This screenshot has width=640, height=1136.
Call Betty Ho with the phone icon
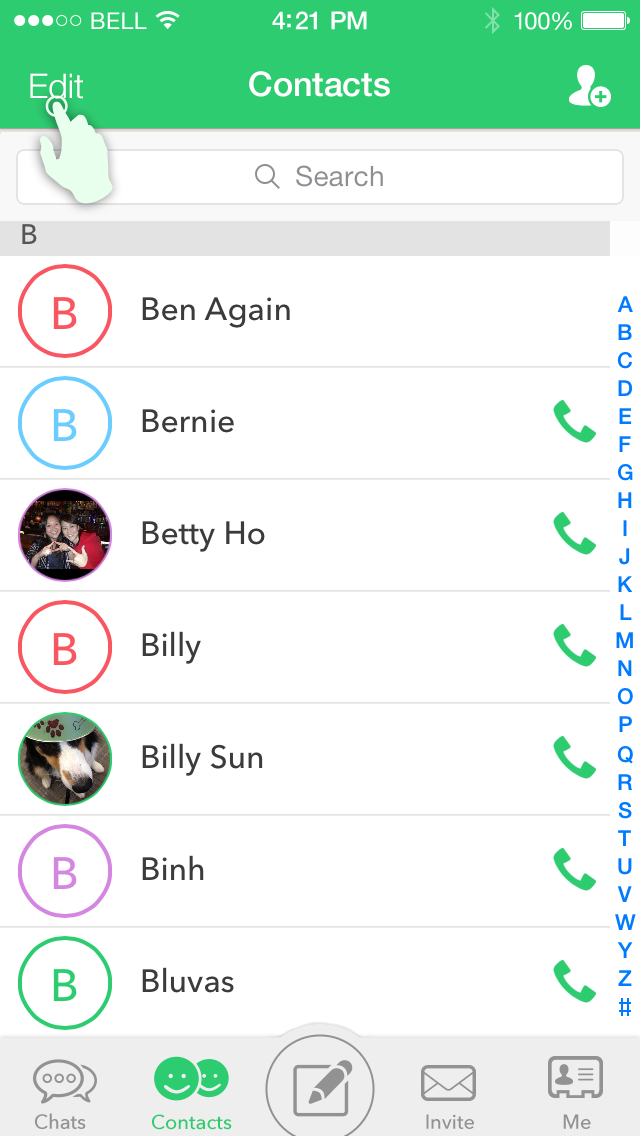click(x=574, y=534)
